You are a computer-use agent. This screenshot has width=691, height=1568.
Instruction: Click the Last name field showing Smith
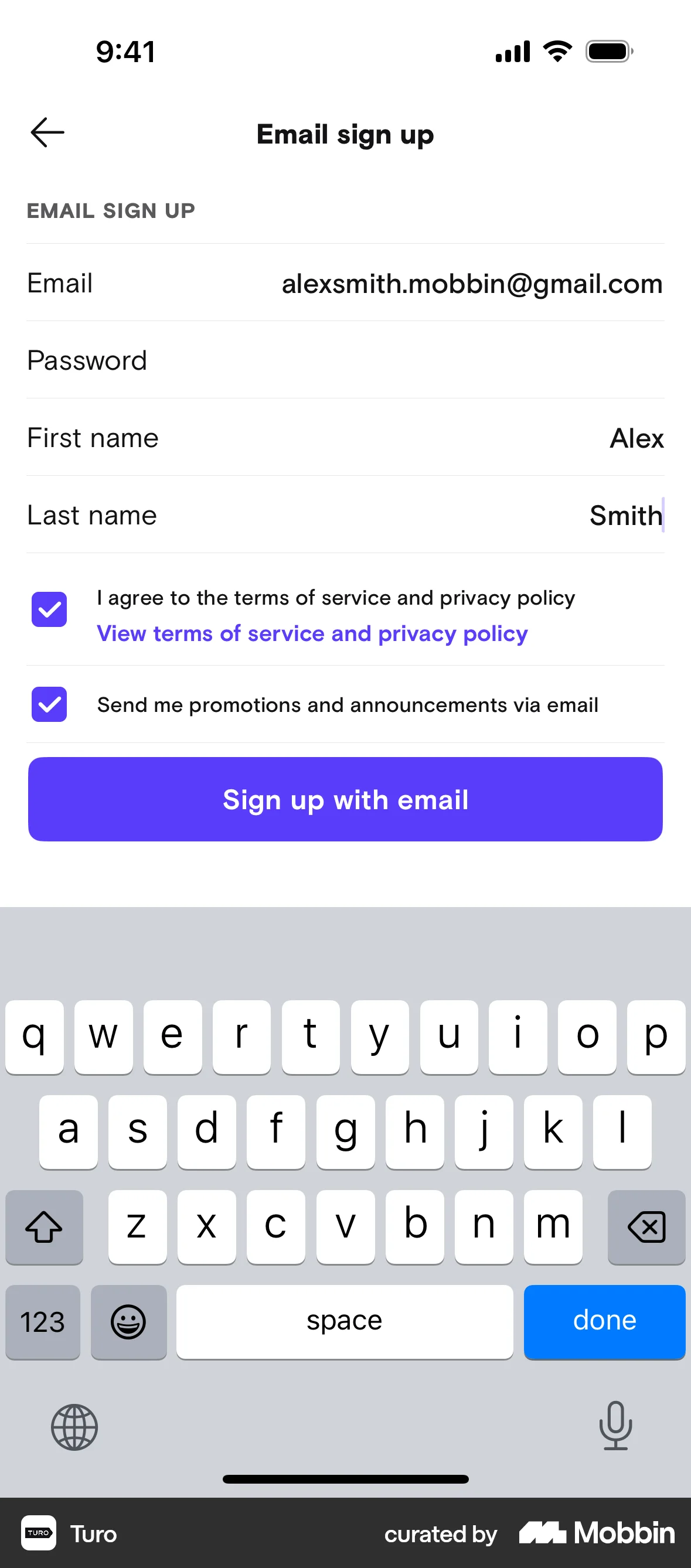[x=345, y=515]
